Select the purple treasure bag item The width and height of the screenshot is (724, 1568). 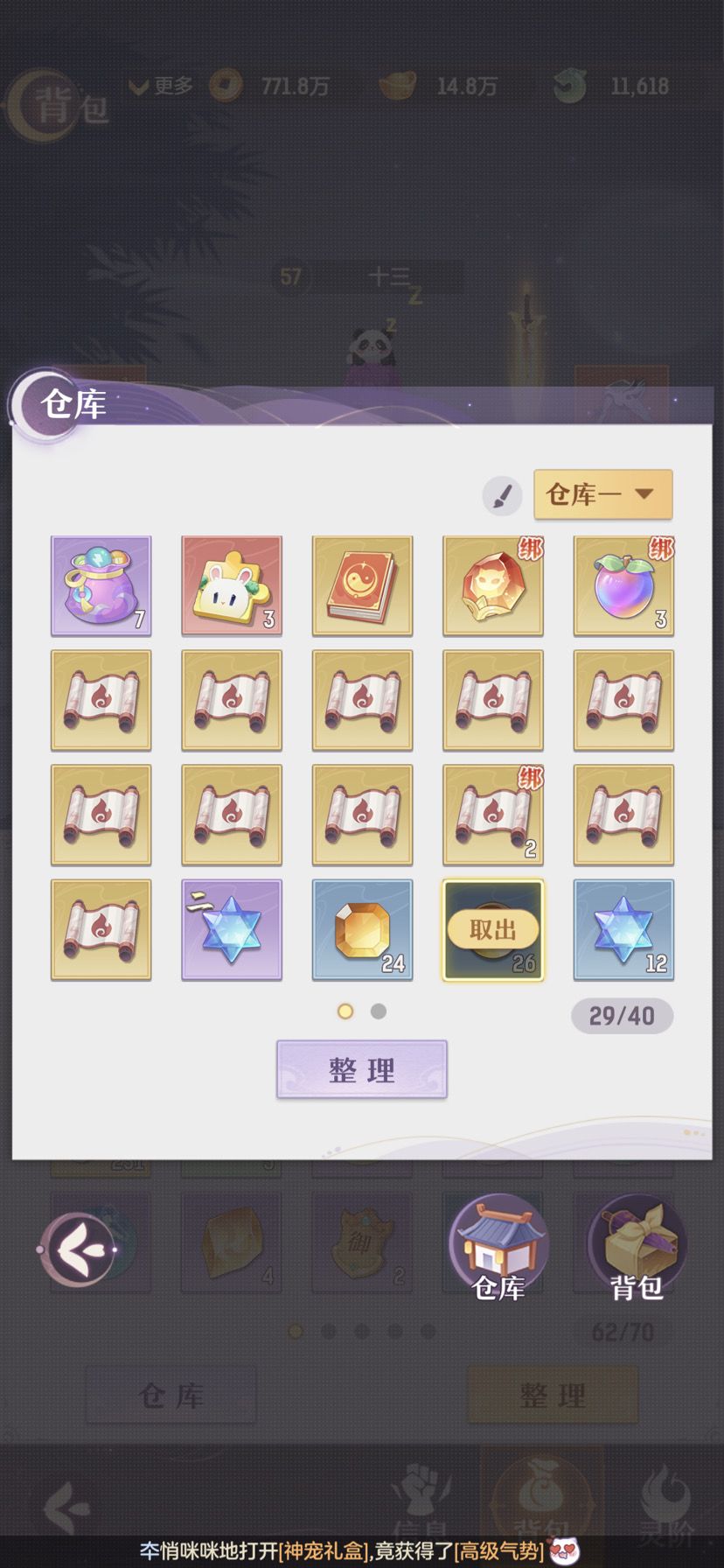point(101,585)
